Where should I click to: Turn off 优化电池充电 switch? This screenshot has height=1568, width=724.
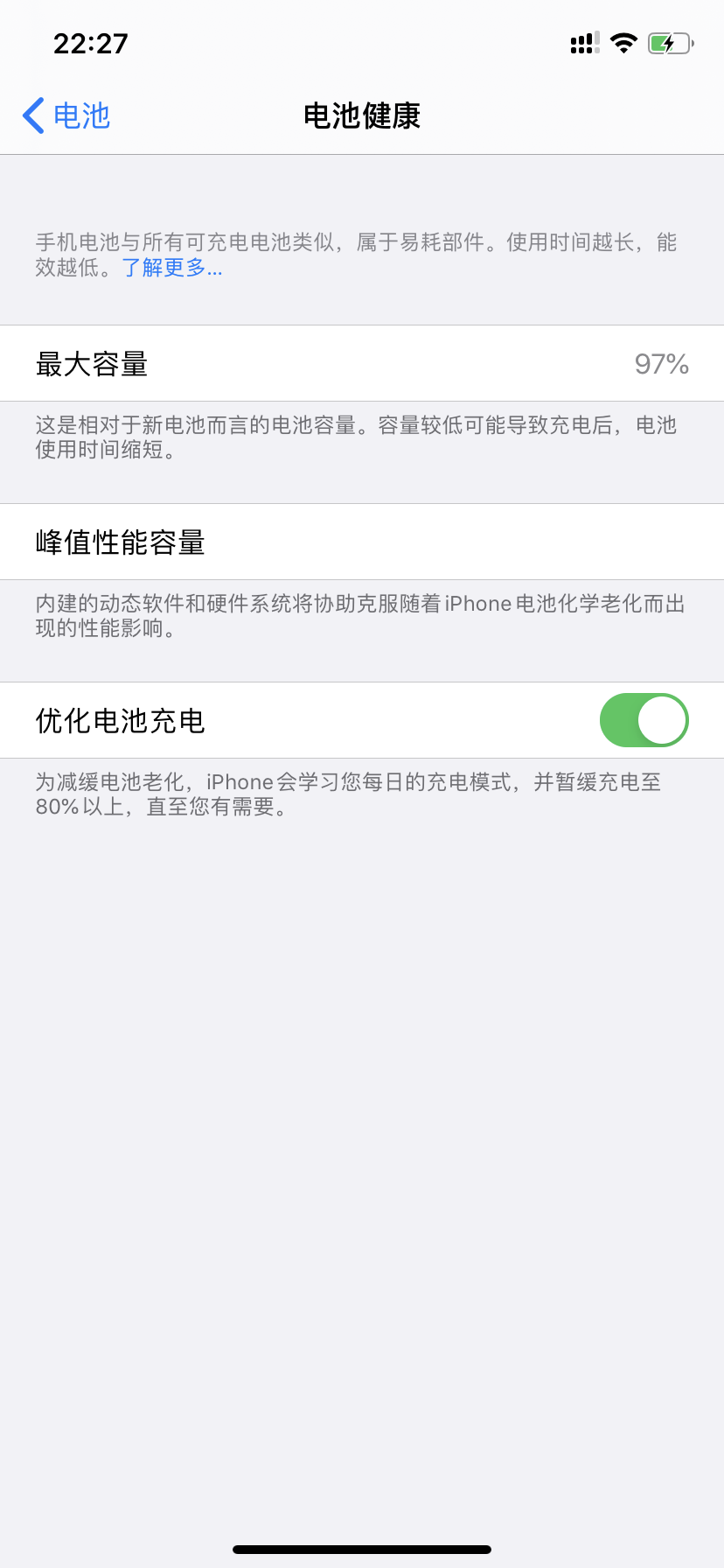pyautogui.click(x=644, y=720)
